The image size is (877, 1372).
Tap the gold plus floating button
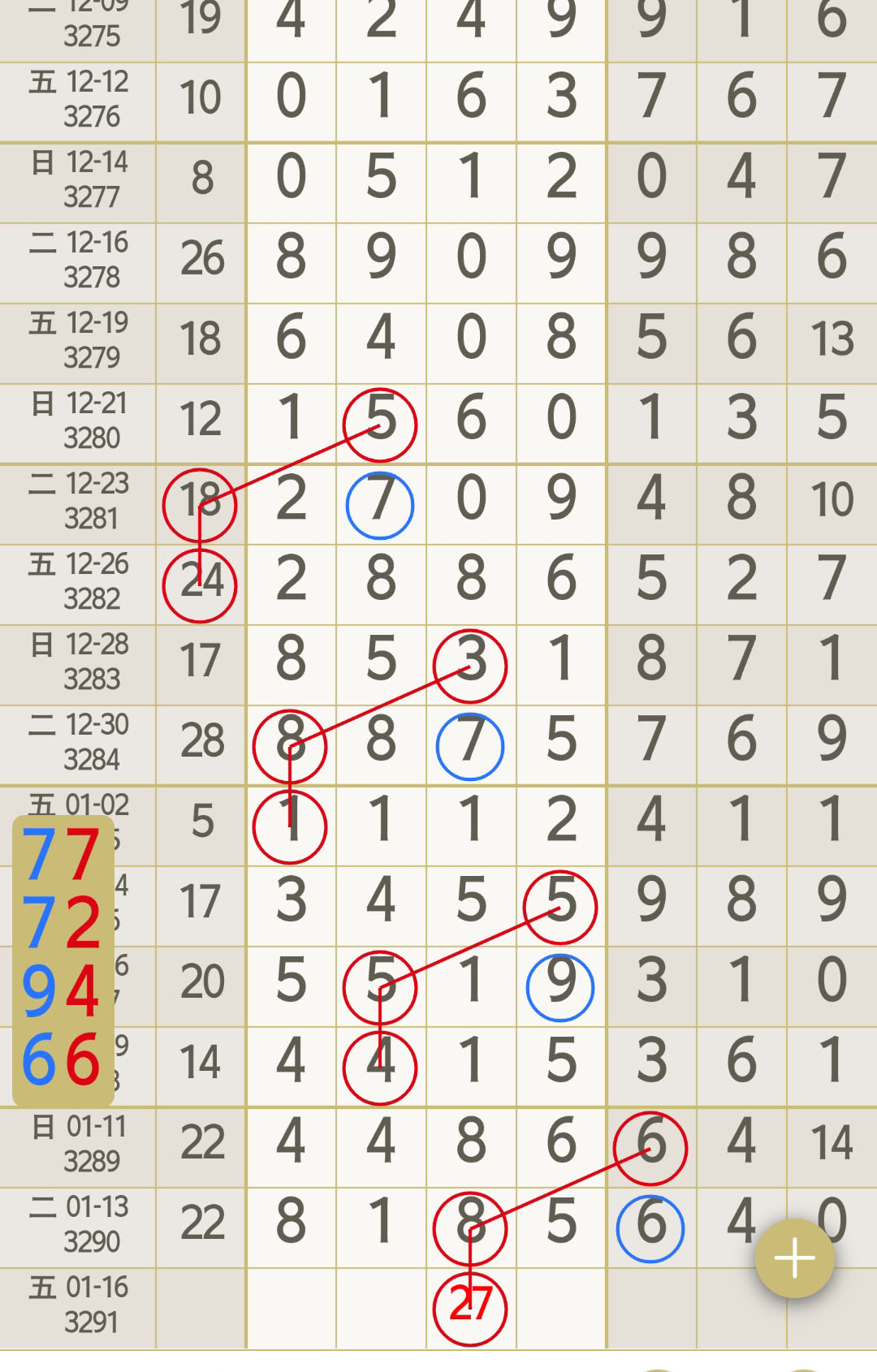point(794,1258)
